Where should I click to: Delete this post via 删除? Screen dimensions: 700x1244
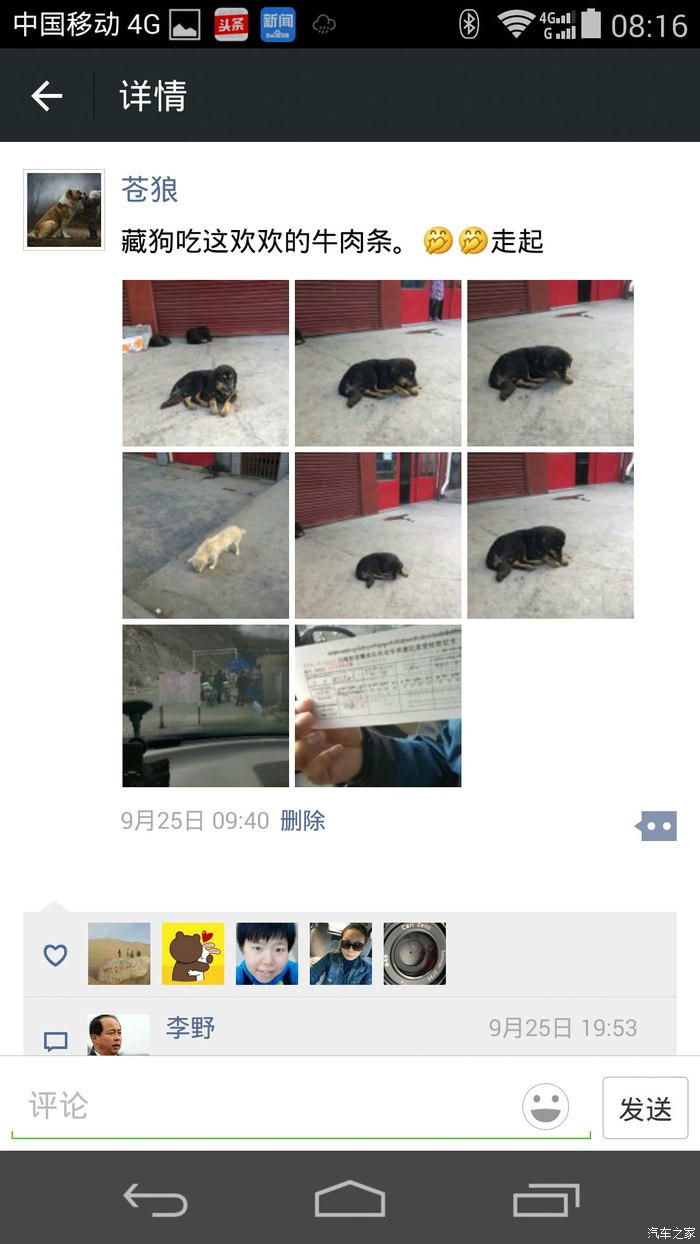(x=302, y=821)
